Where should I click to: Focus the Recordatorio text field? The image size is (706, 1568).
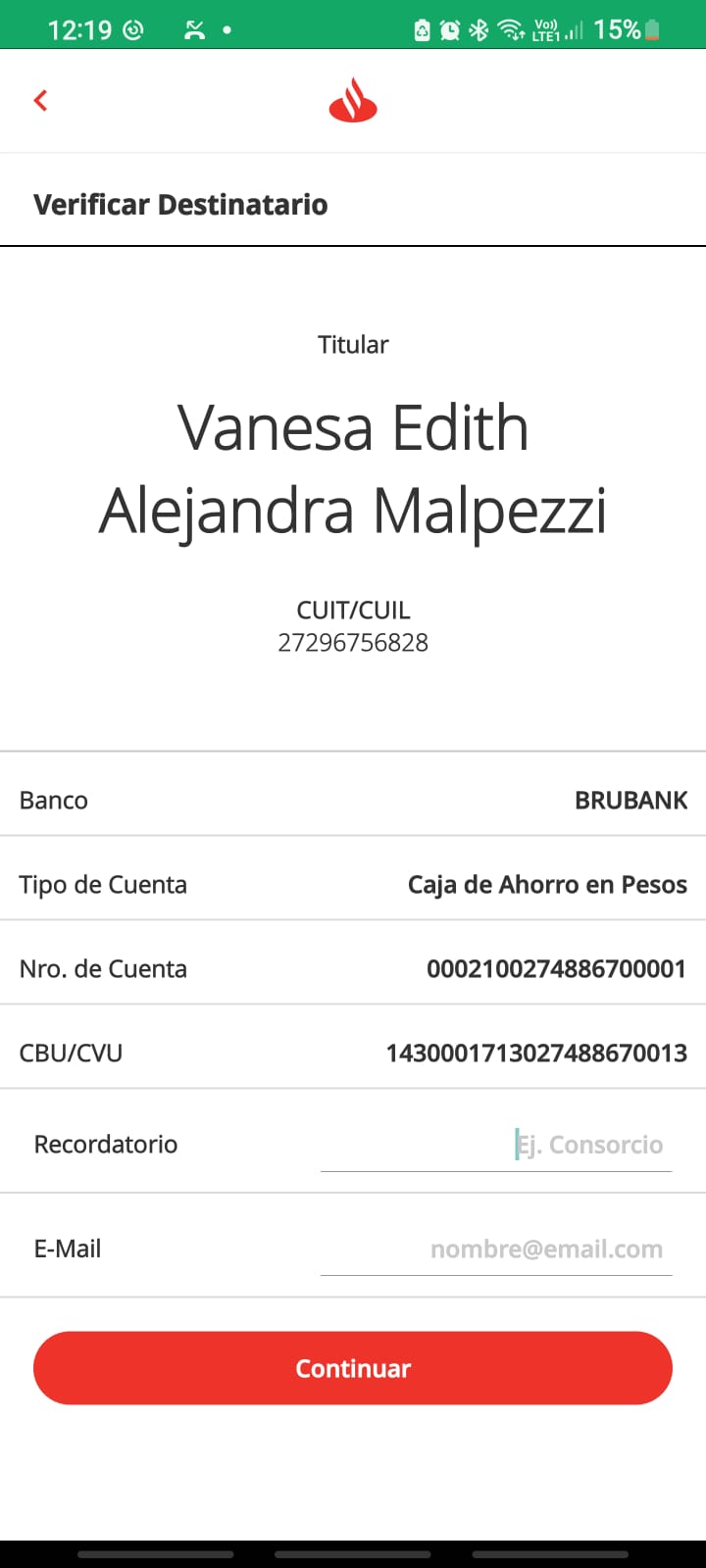coord(495,1145)
